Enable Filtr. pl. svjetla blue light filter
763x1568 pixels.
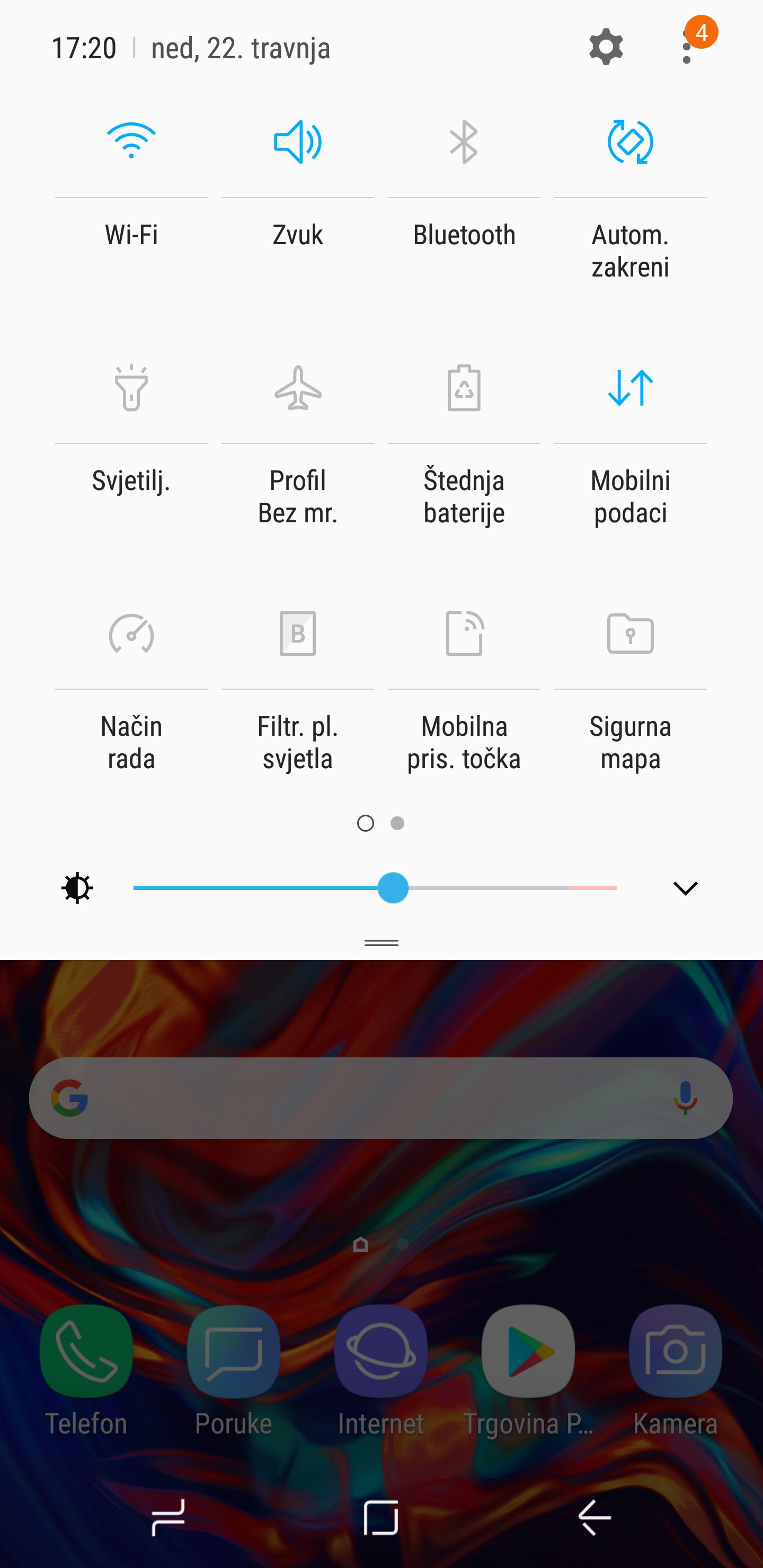point(297,634)
